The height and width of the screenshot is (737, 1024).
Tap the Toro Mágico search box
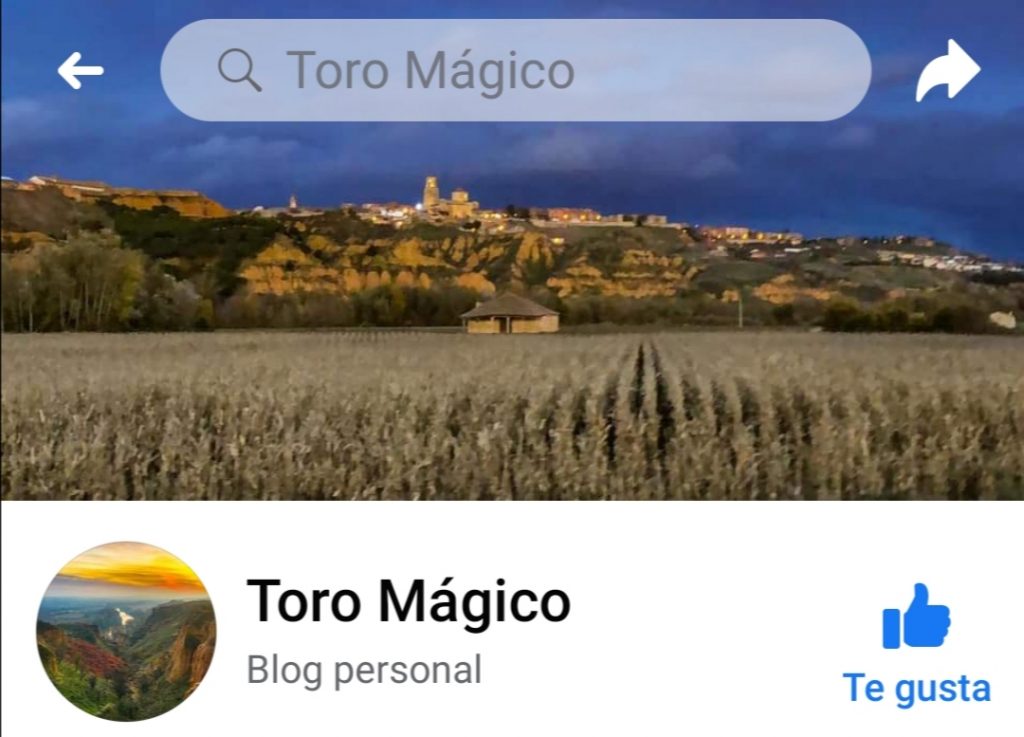coord(515,71)
